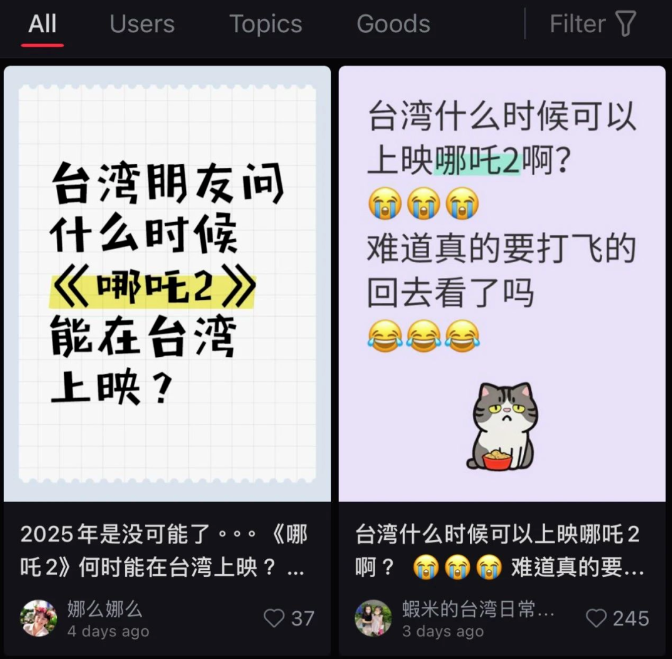Switch to the Topics tab
The width and height of the screenshot is (672, 659).
pyautogui.click(x=265, y=24)
